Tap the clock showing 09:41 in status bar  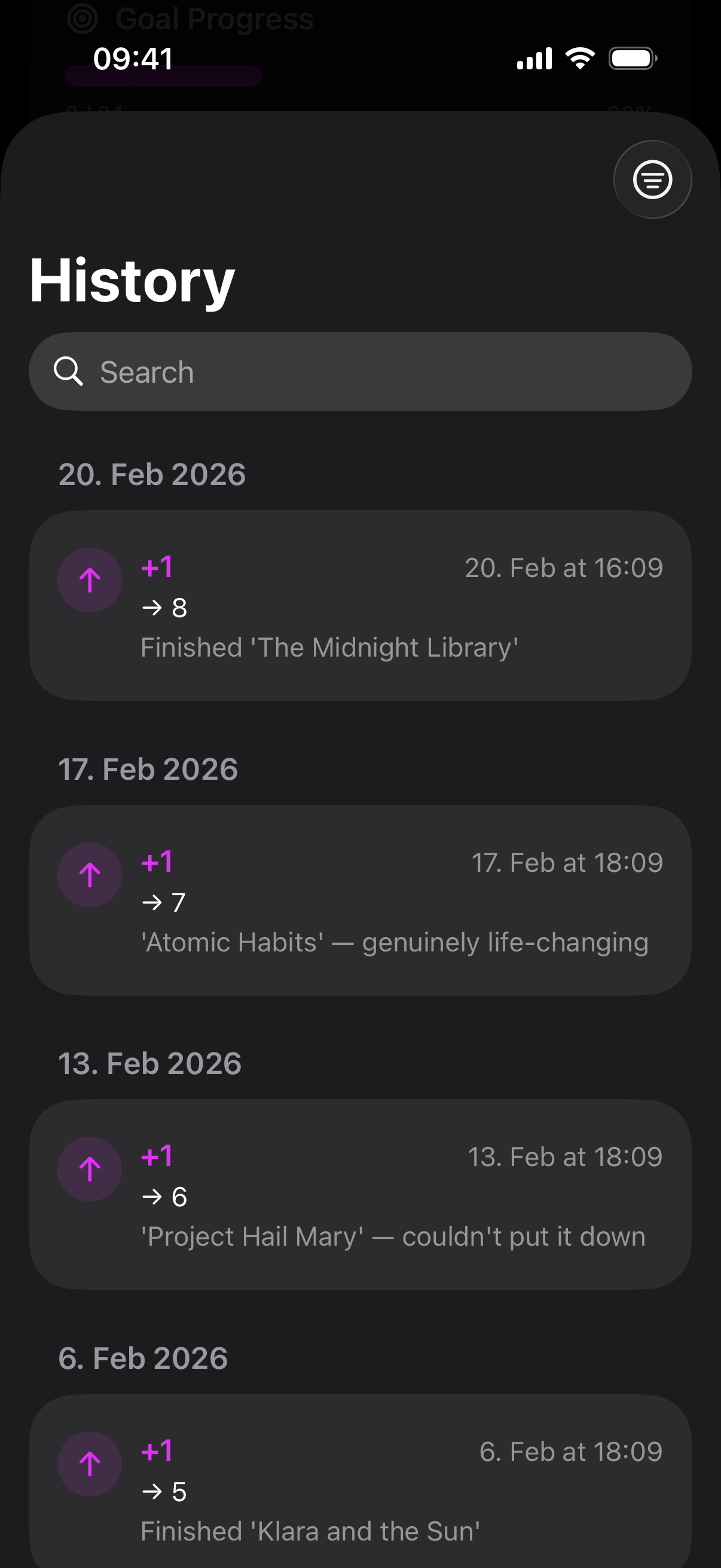click(133, 58)
